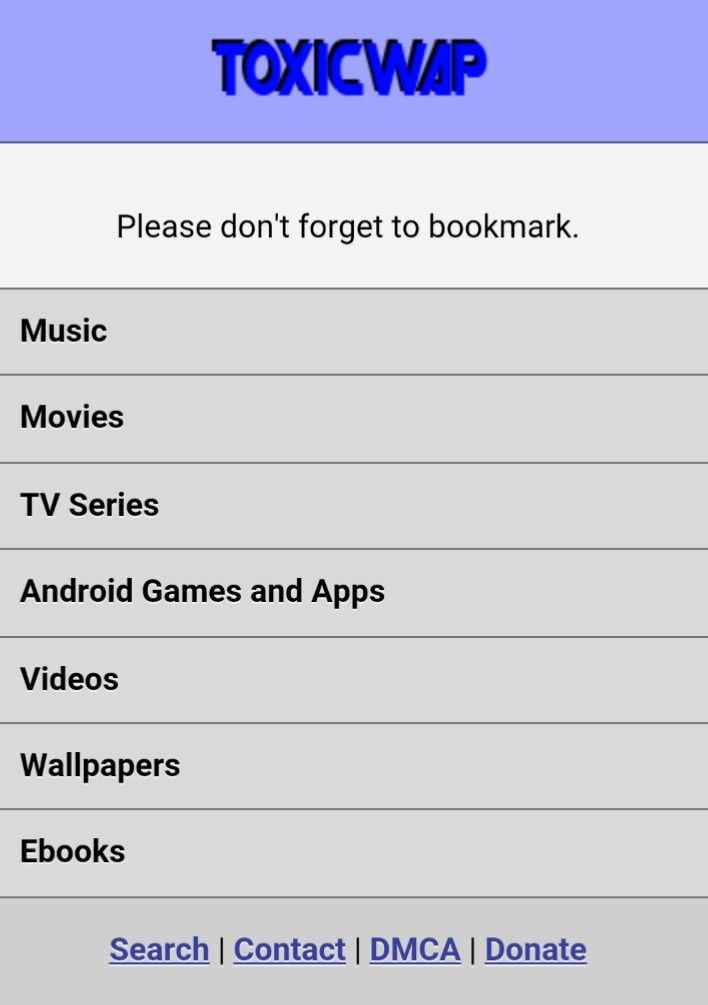Viewport: 708px width, 1005px height.
Task: Open the Wallpapers section
Action: (100, 765)
